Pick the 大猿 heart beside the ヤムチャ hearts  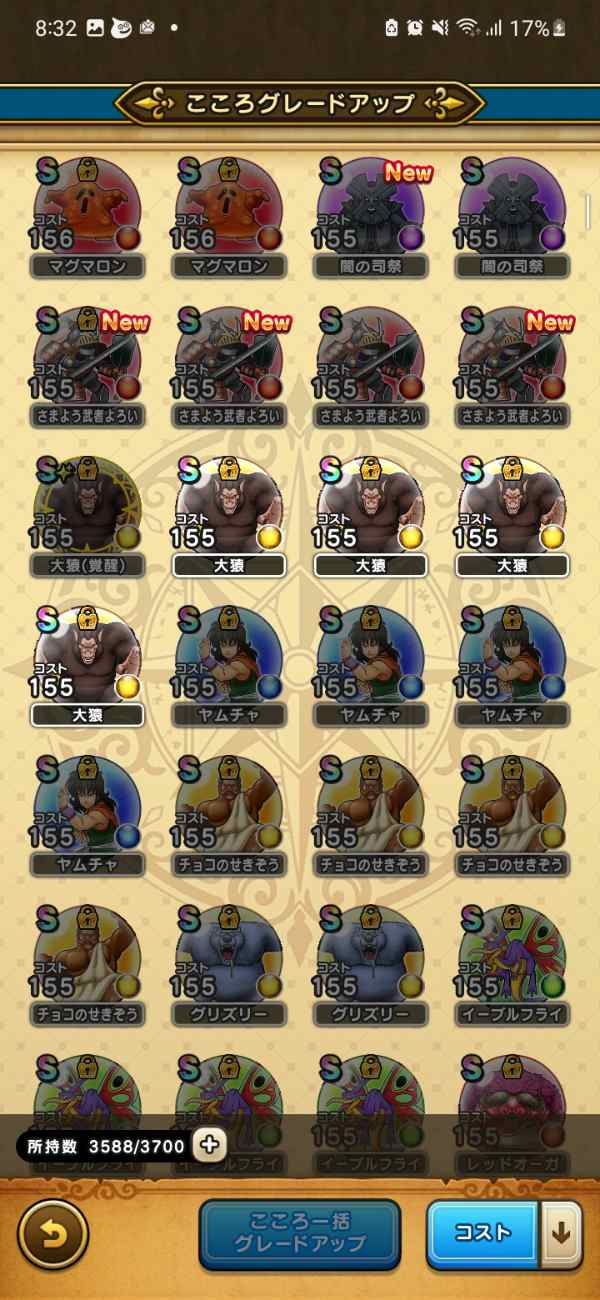[88, 667]
